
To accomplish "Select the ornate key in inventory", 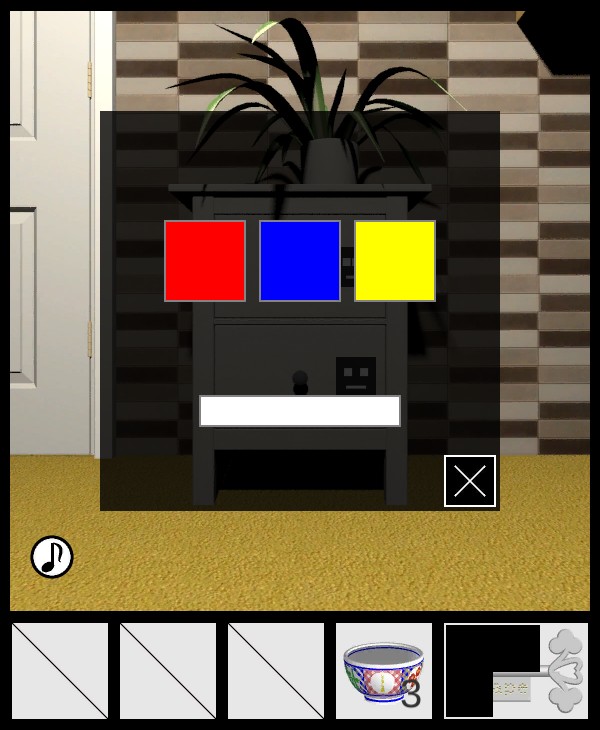I will 516,671.
